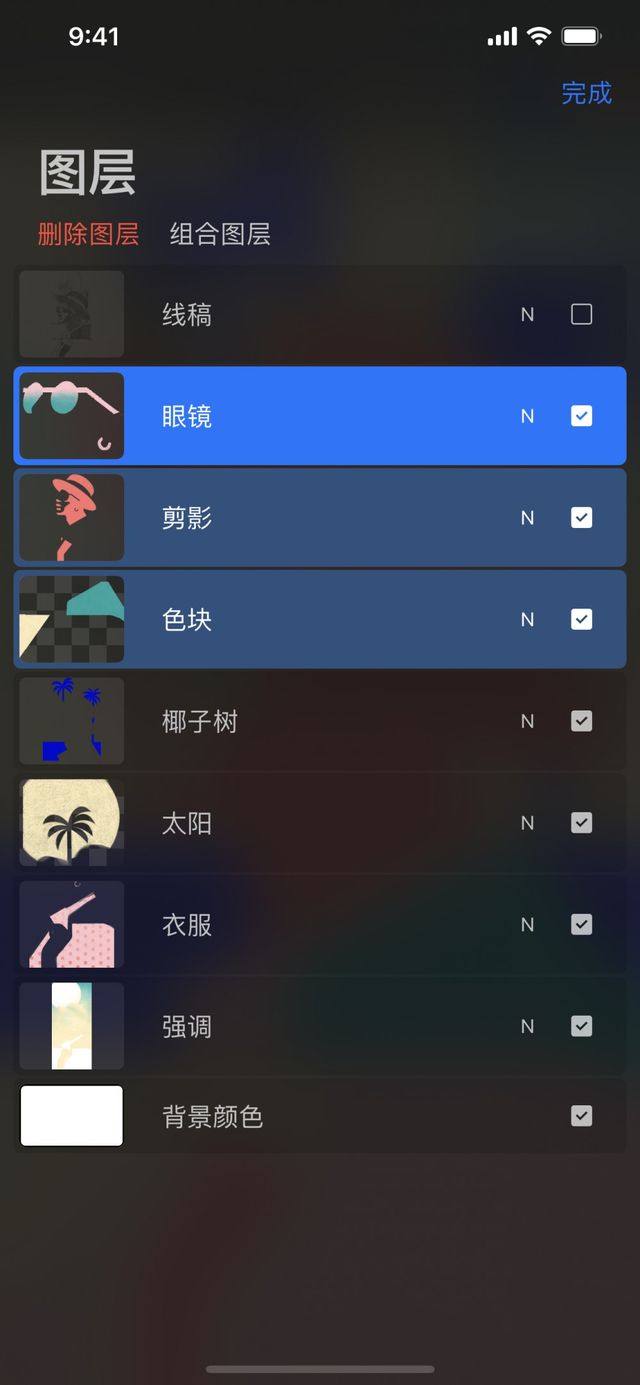Tap 组合图层 to group selected layers

[x=220, y=234]
